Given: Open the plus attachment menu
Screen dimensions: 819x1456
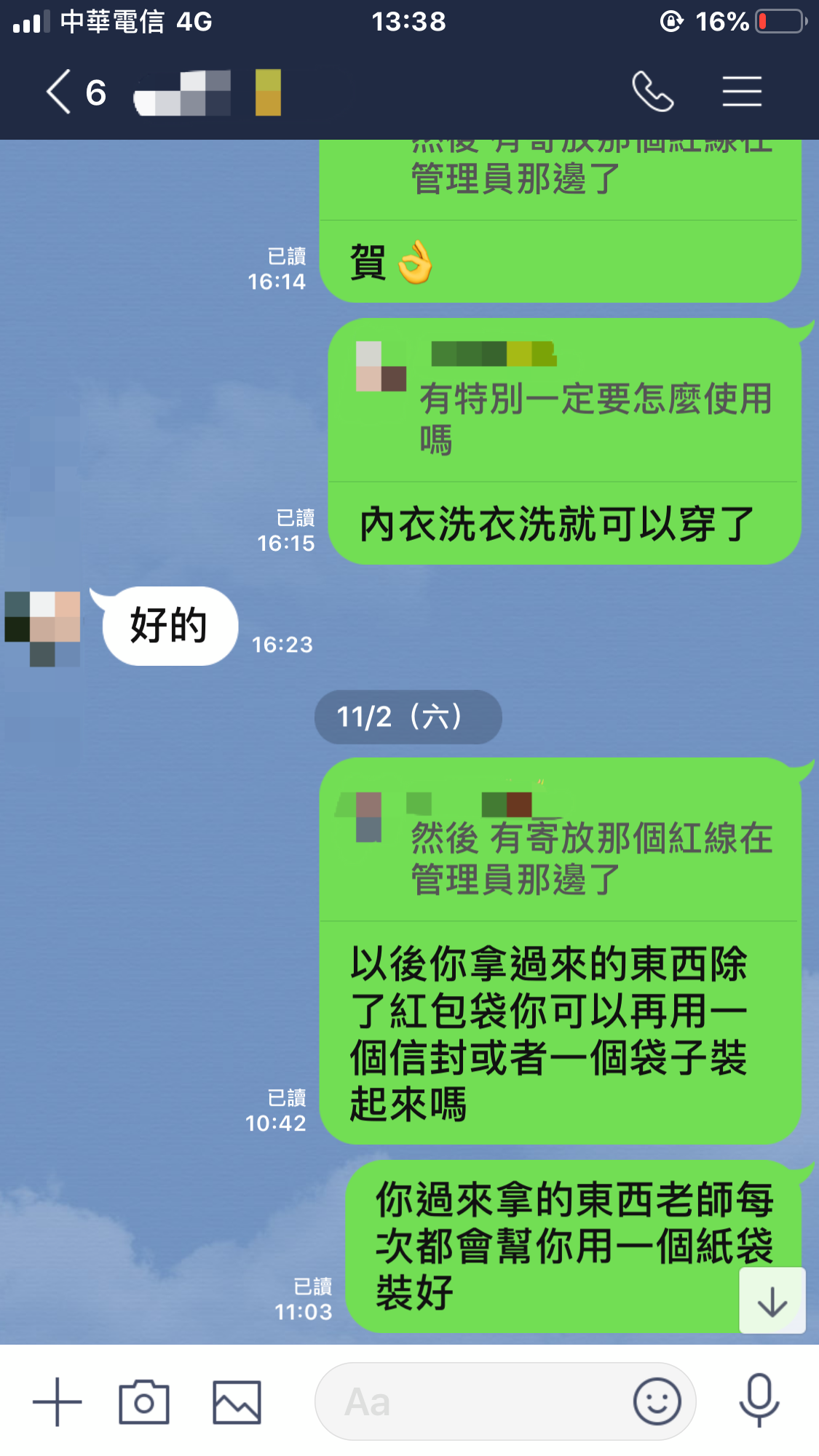Looking at the screenshot, I should [58, 1401].
